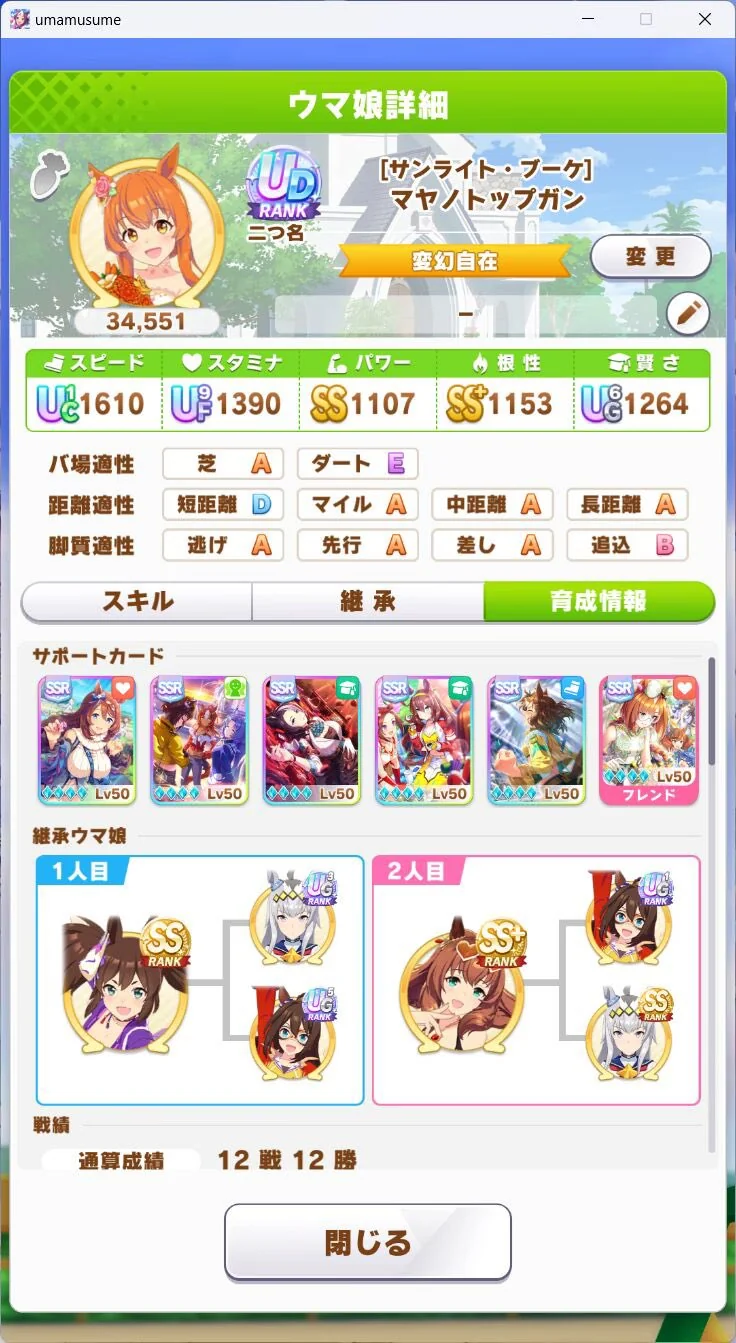Tap the carrot icon near the portrait

(x=46, y=177)
